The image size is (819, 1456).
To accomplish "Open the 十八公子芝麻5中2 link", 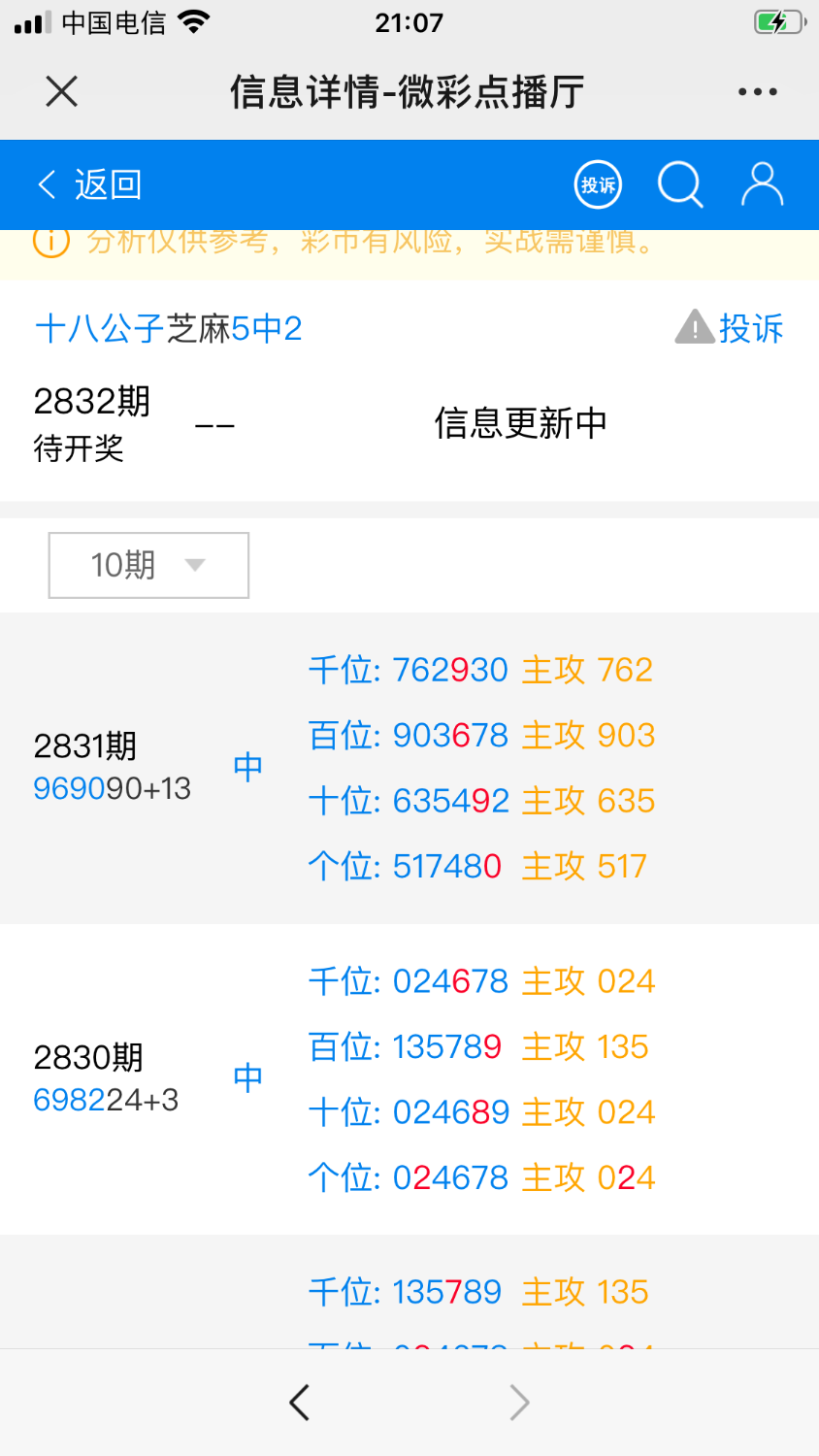I will pyautogui.click(x=167, y=329).
